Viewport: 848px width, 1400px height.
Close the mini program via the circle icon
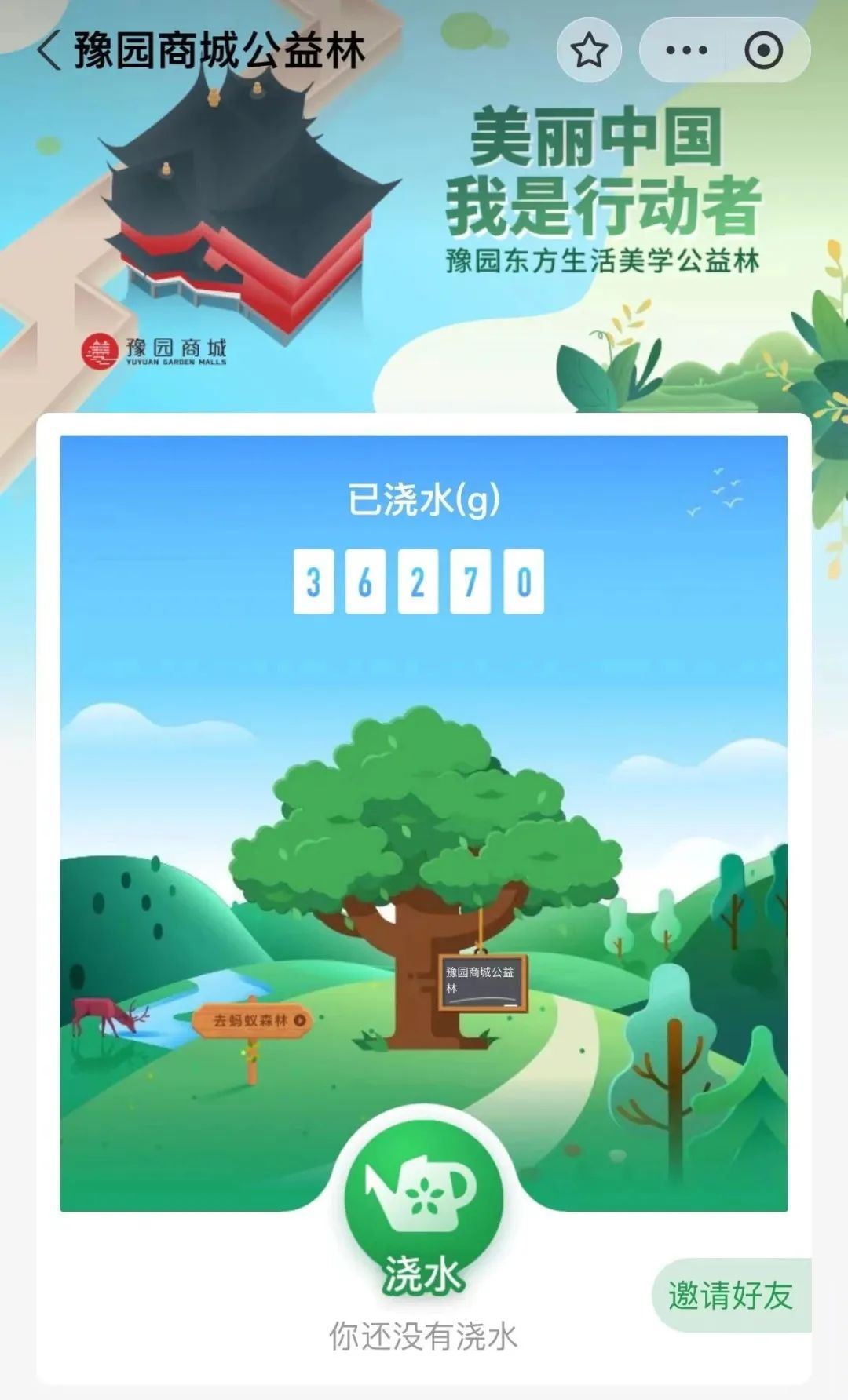tap(763, 51)
